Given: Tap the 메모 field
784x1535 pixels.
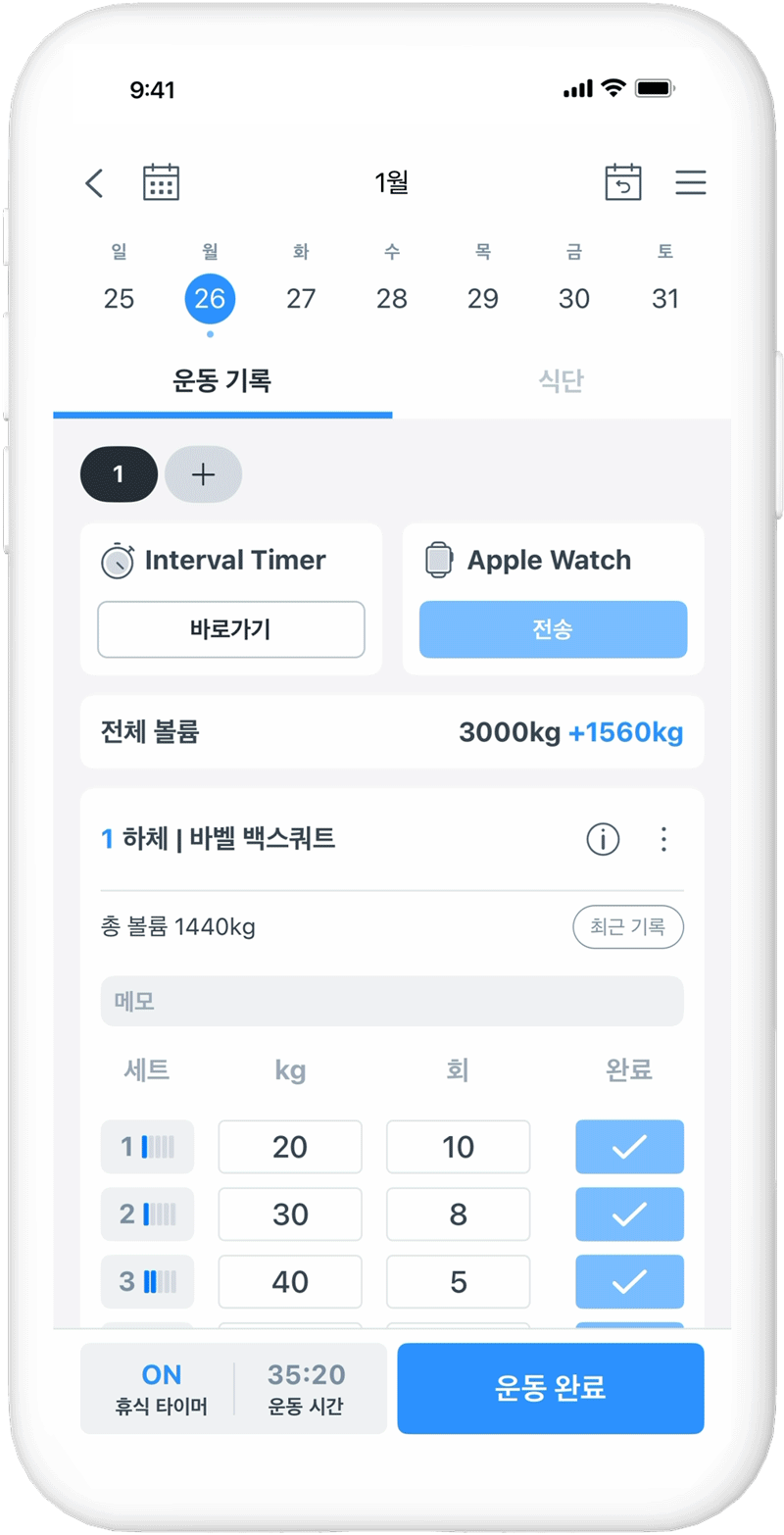Looking at the screenshot, I should [x=391, y=1001].
